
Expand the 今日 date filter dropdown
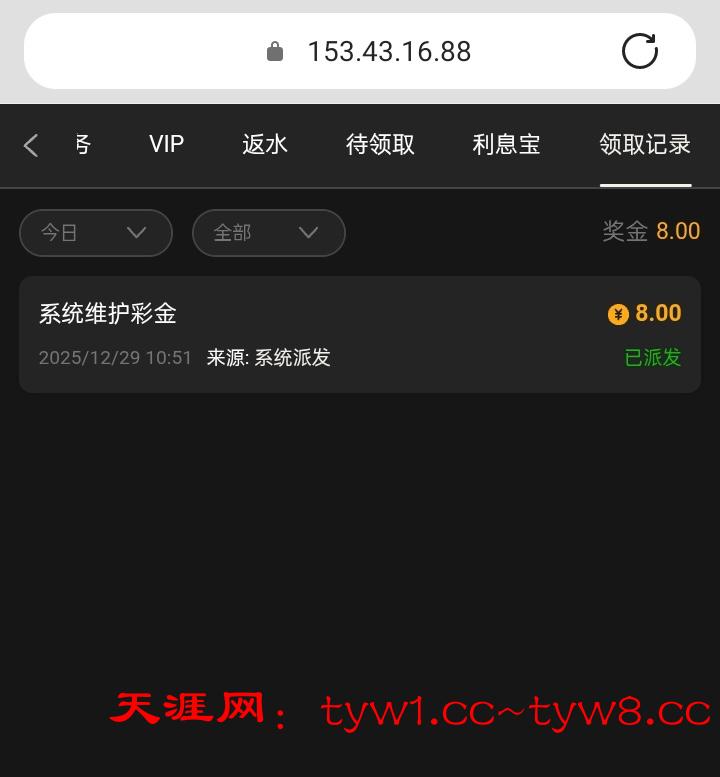point(96,233)
